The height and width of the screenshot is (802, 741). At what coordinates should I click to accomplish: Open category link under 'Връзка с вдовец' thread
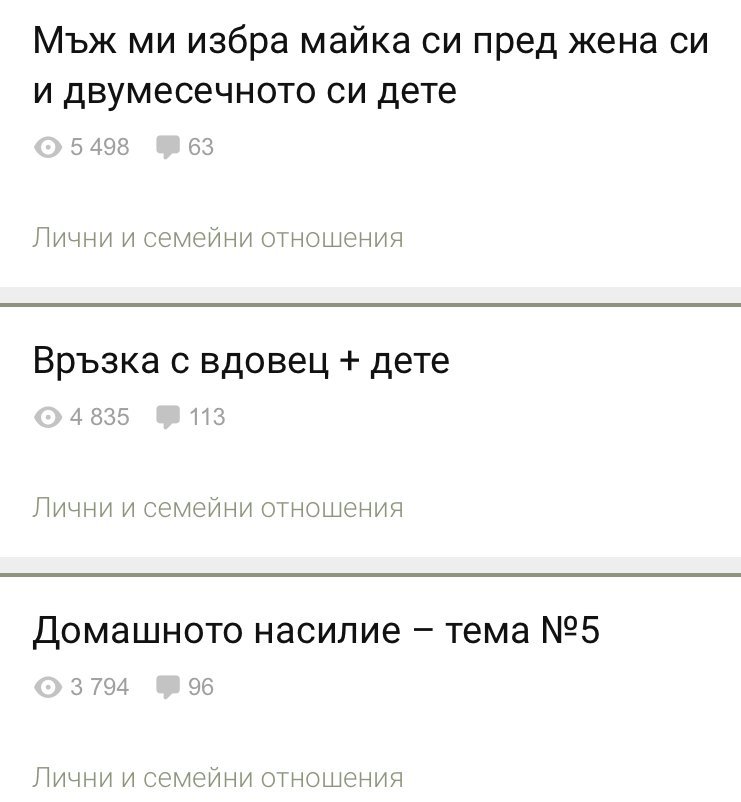coord(218,508)
